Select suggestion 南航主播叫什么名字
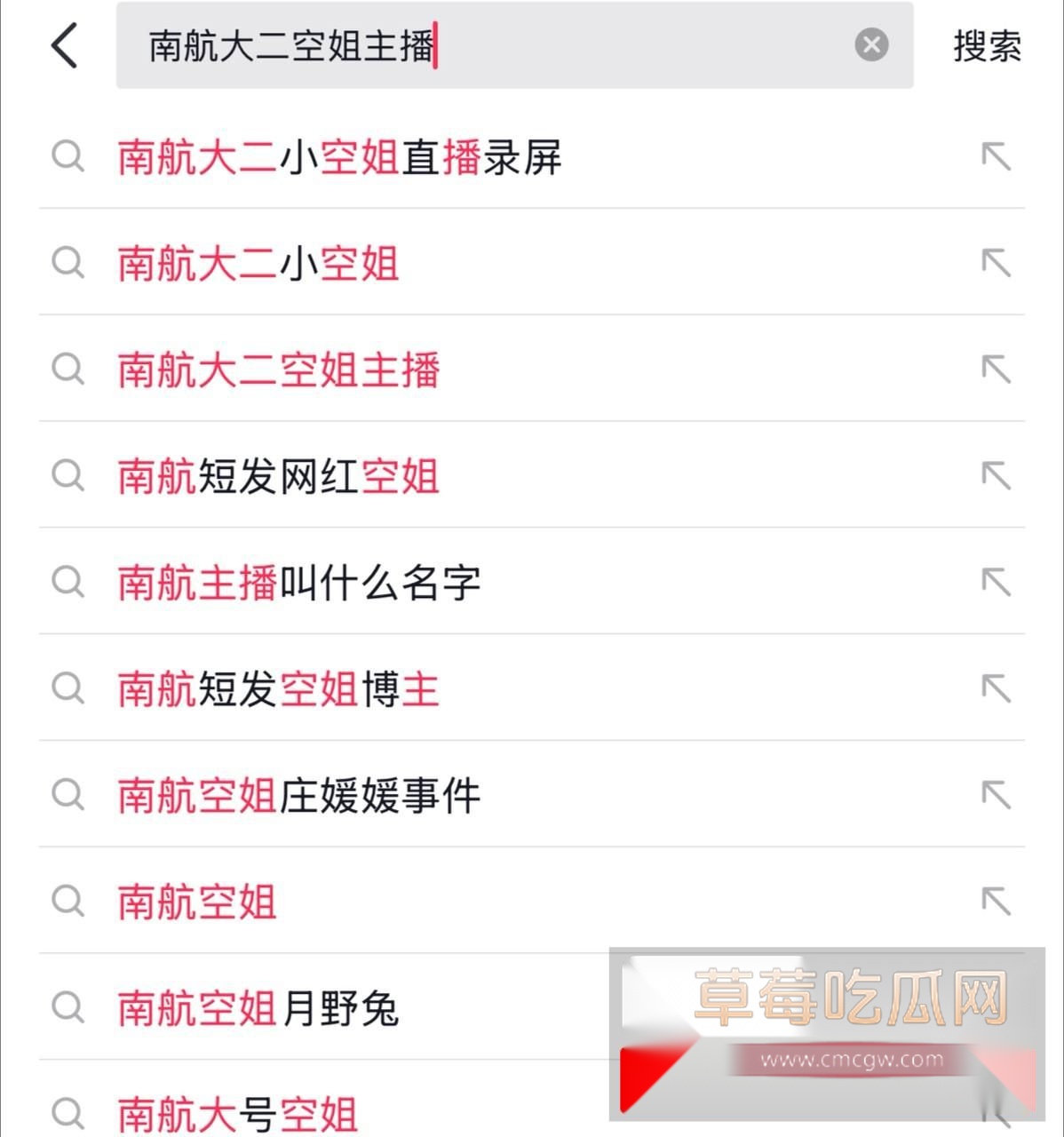 299,583
